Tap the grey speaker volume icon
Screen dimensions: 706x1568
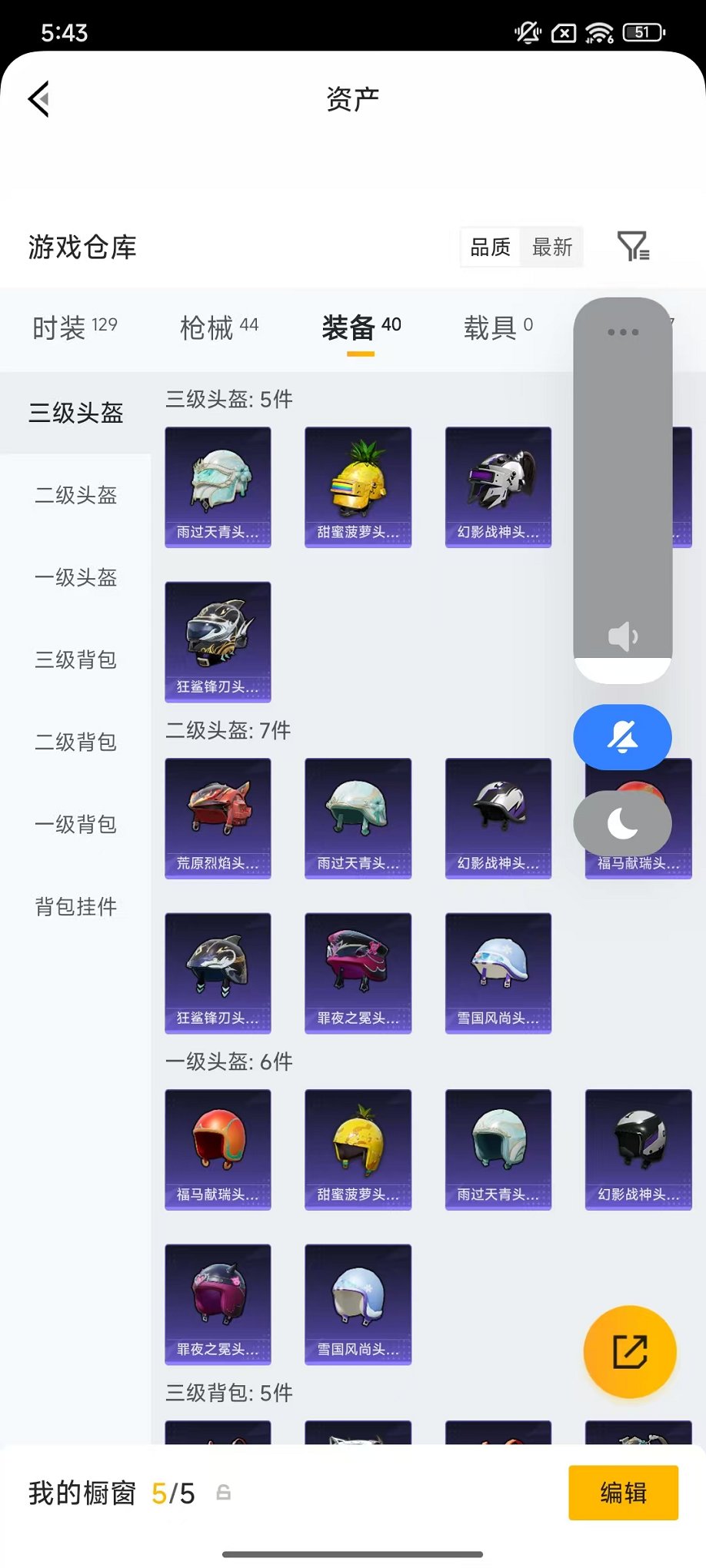coord(622,635)
